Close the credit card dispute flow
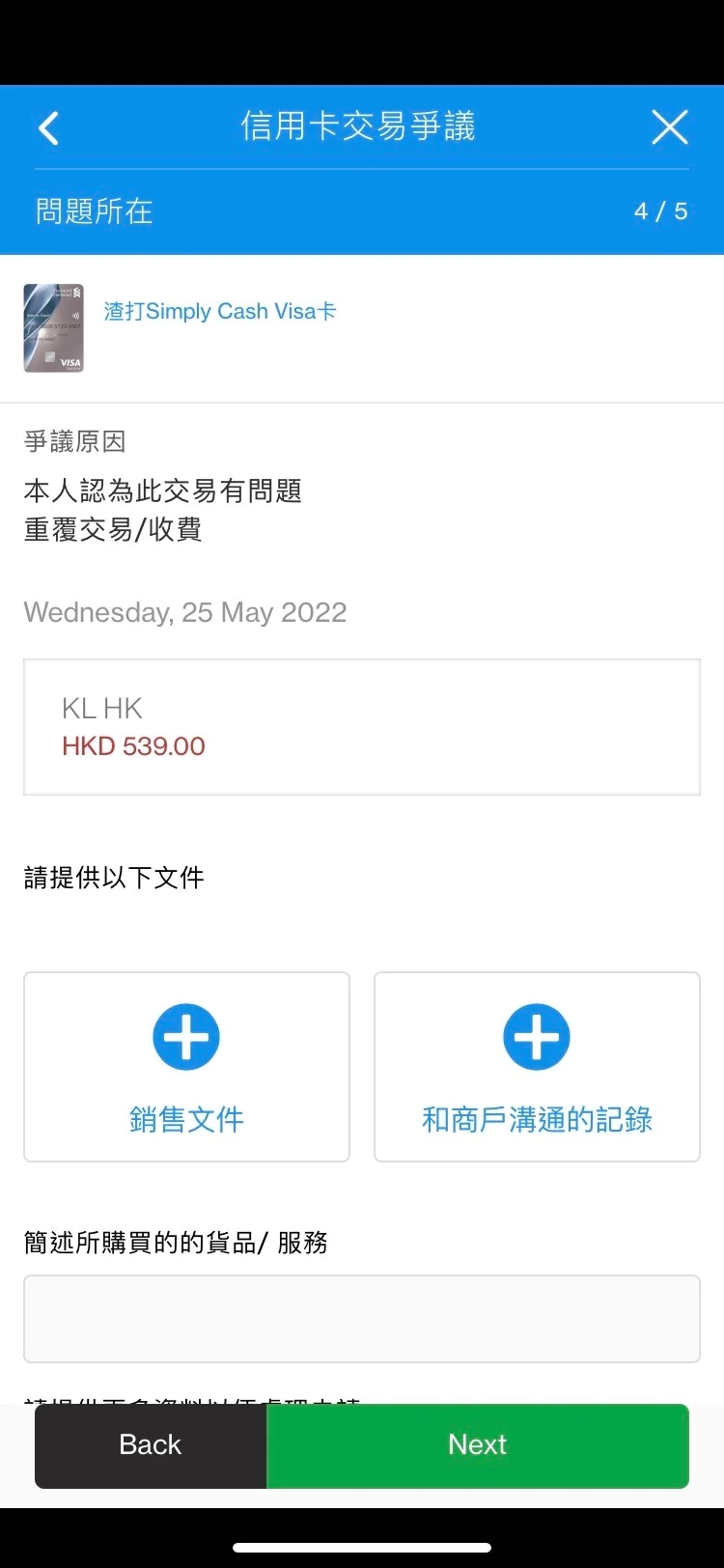Screen dimensions: 724x1568 (x=669, y=126)
